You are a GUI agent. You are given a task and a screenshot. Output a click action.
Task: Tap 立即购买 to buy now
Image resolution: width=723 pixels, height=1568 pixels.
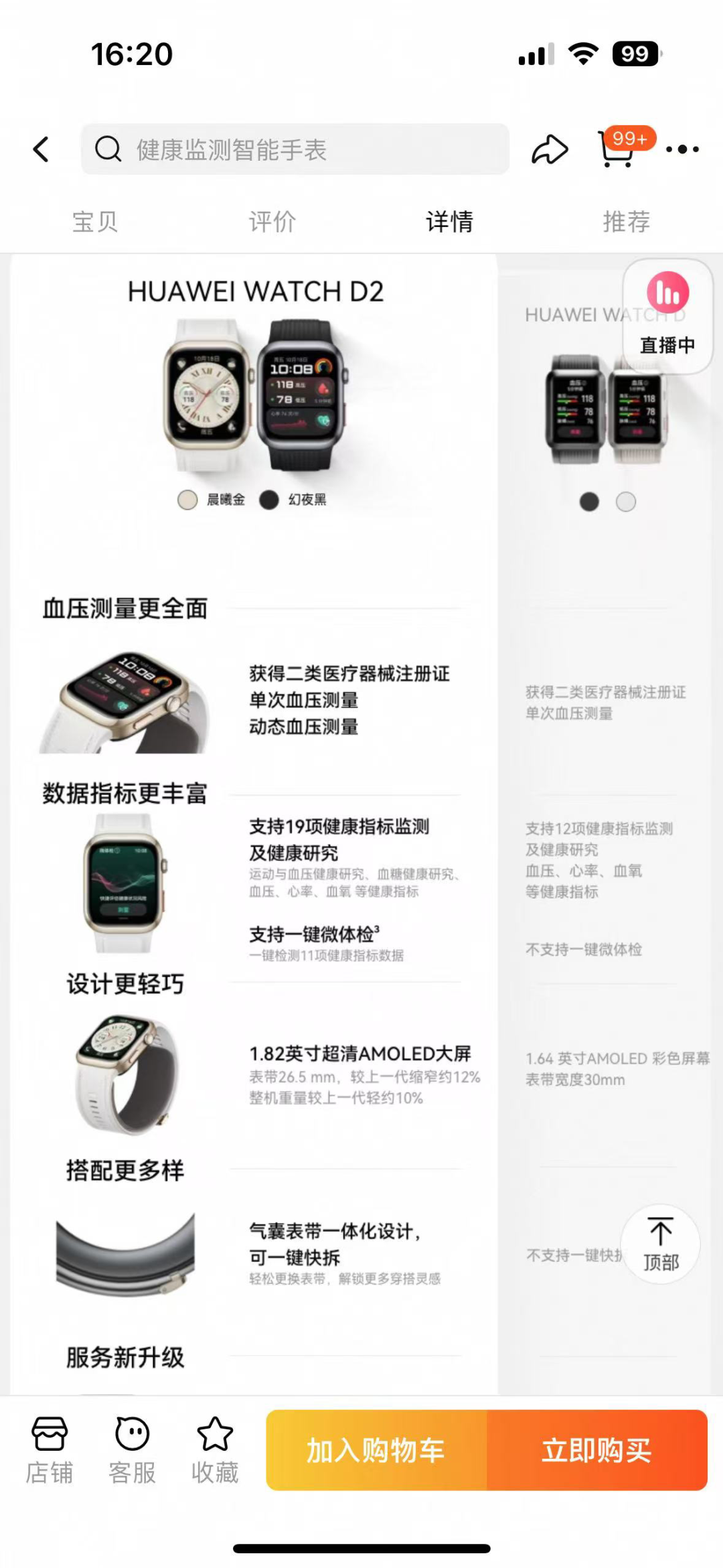tap(596, 1451)
